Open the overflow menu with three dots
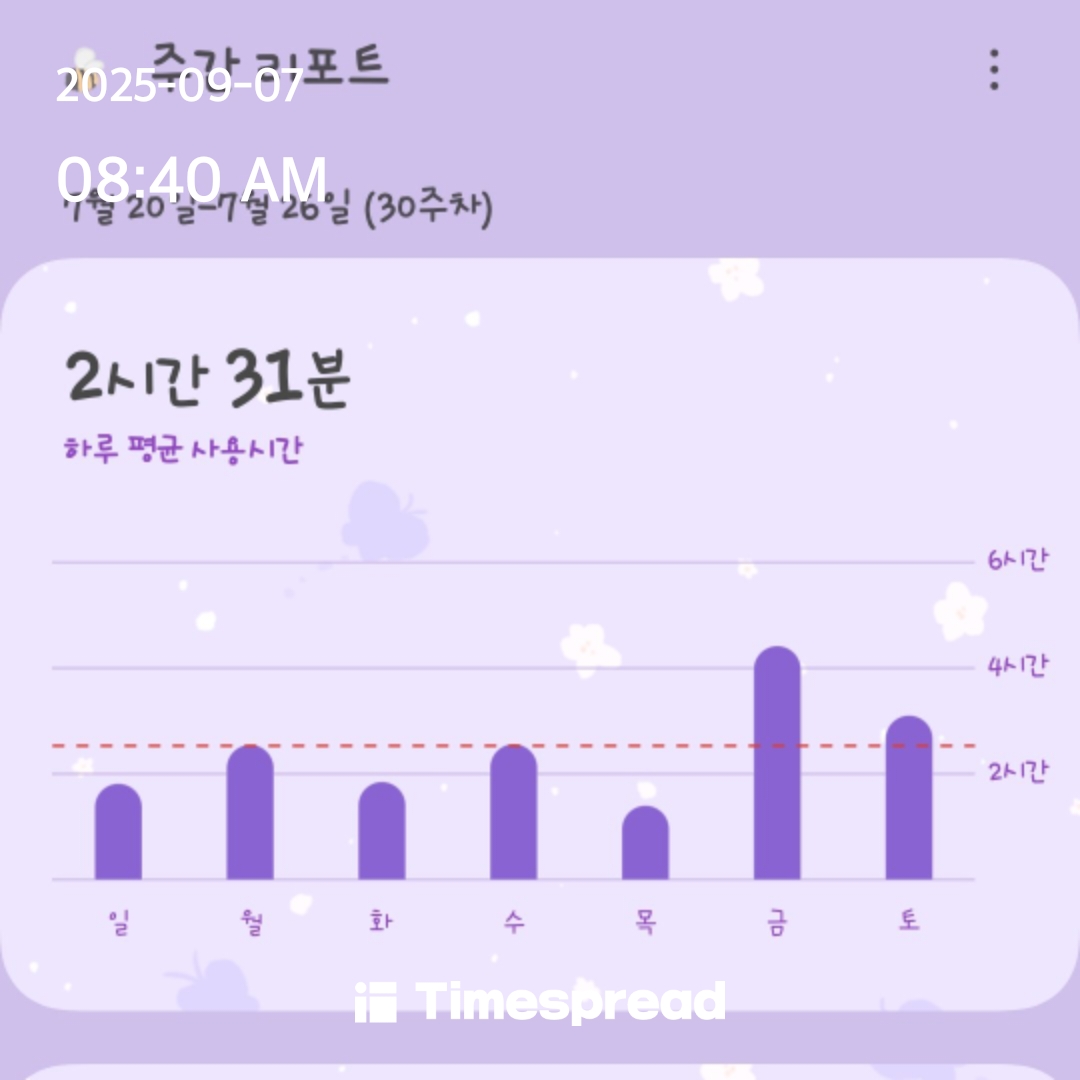Screen dimensions: 1080x1080 coord(993,70)
